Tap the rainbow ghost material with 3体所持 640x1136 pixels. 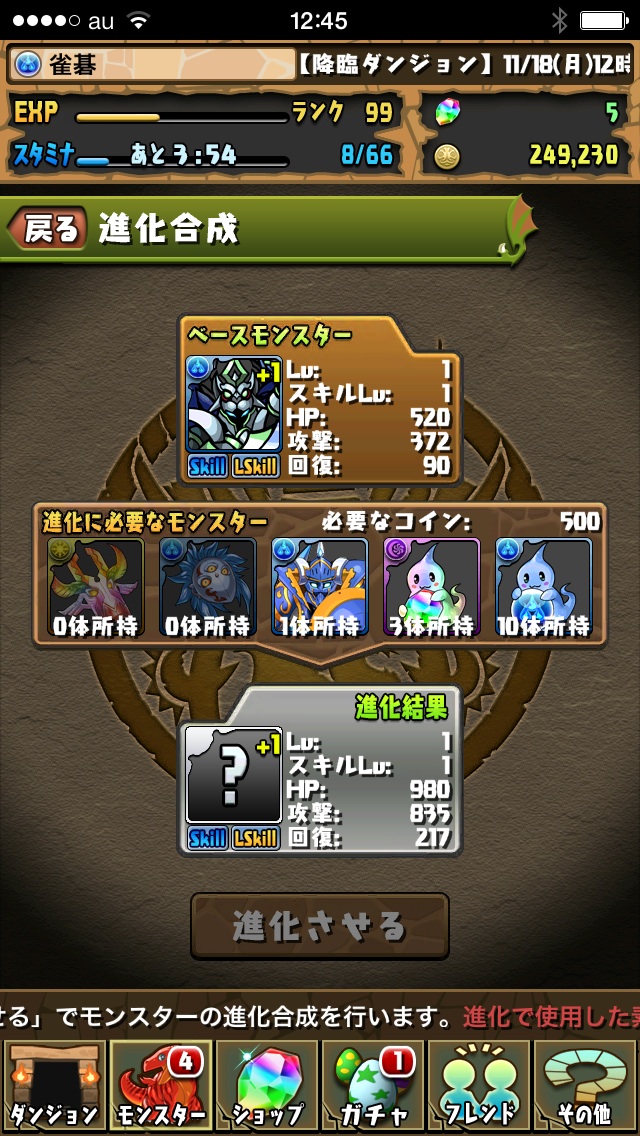pos(432,587)
